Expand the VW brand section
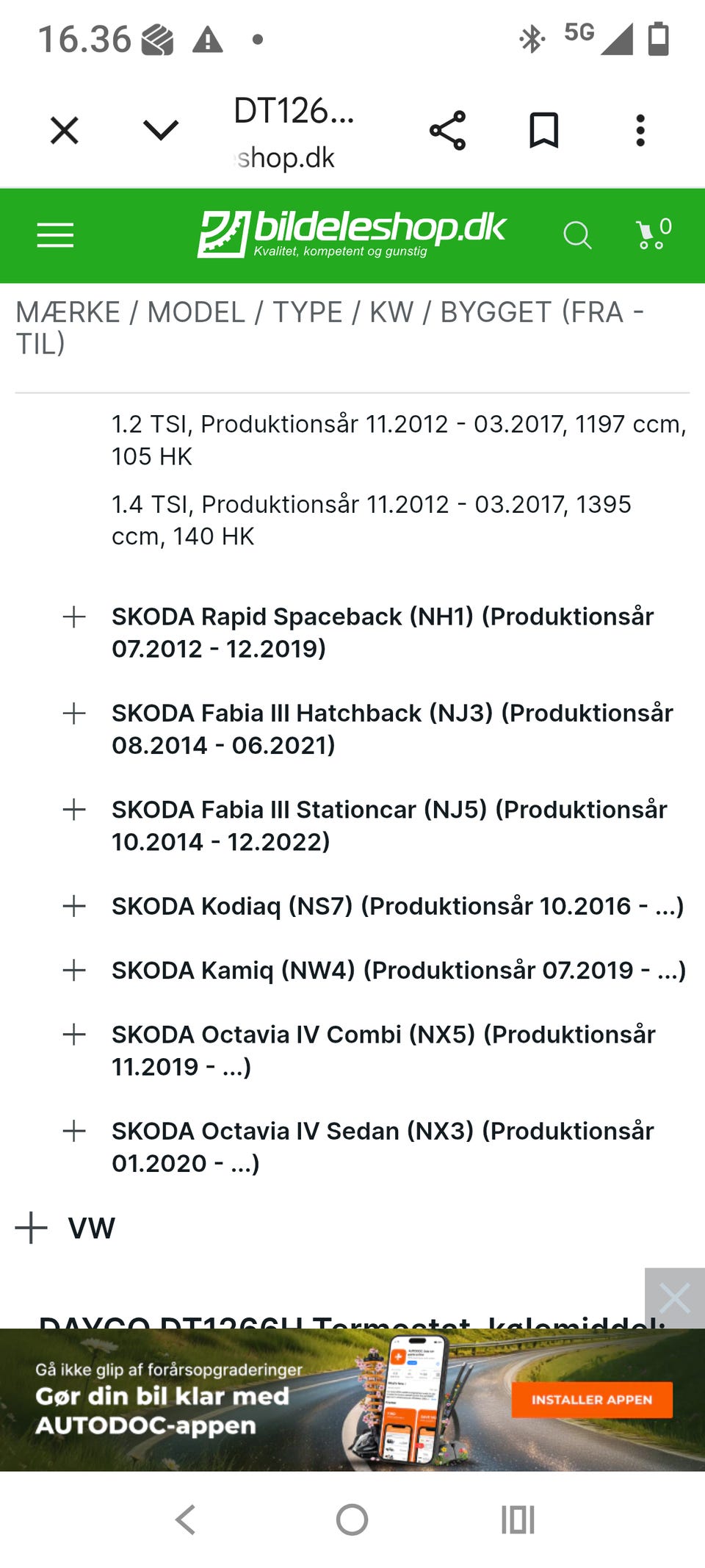 pyautogui.click(x=32, y=1228)
